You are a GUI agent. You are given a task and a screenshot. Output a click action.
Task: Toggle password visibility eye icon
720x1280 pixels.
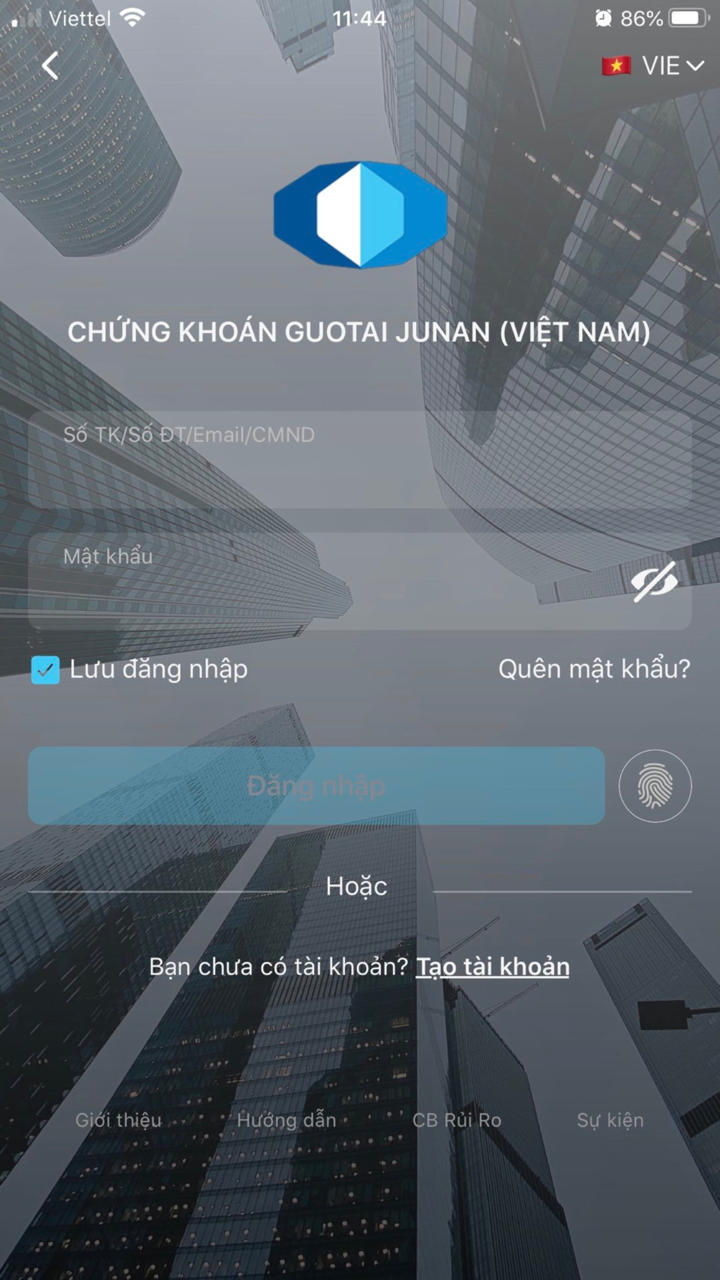point(654,582)
